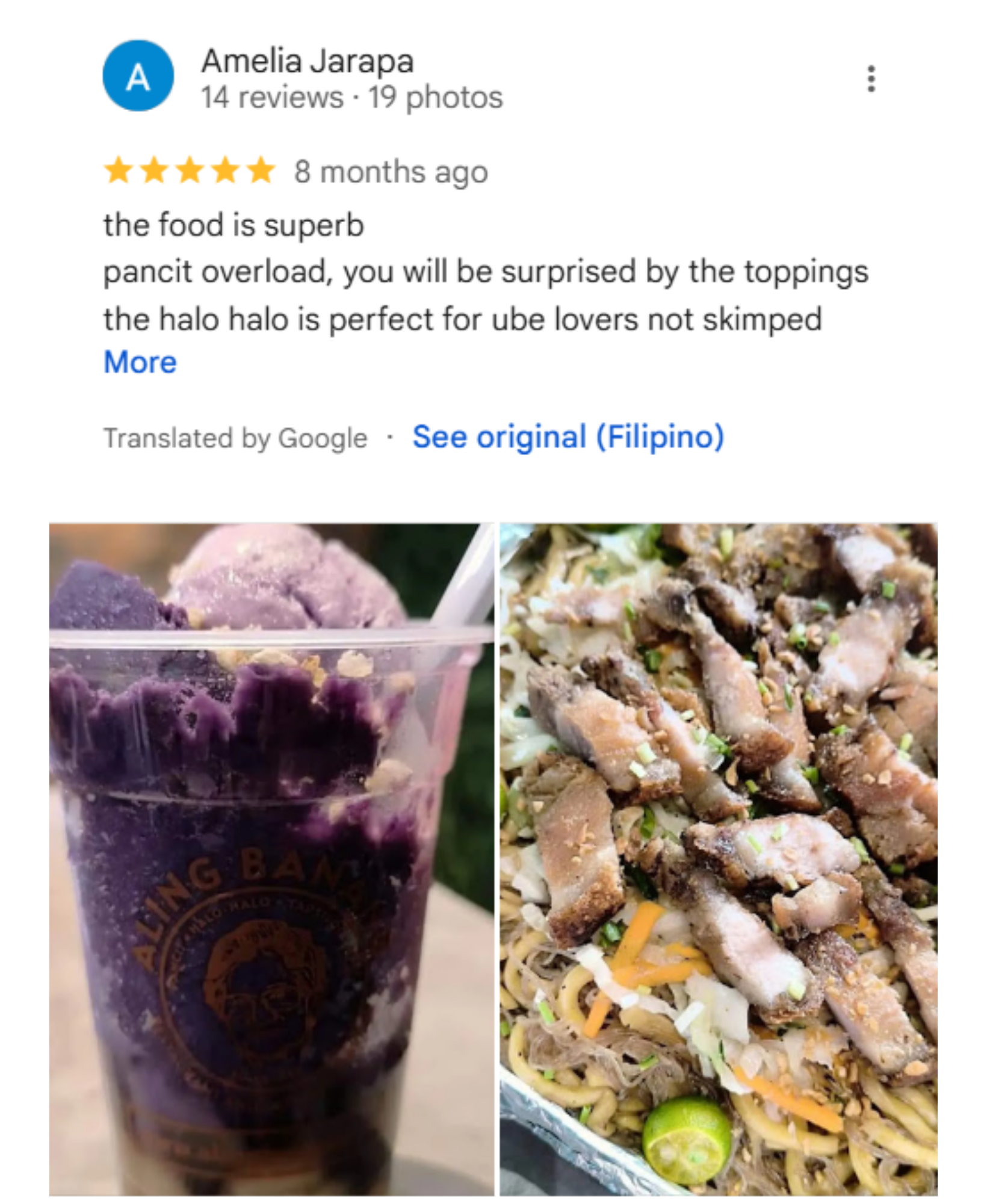
Task: Open Amelia Jarapa's reviewer name
Action: [308, 61]
